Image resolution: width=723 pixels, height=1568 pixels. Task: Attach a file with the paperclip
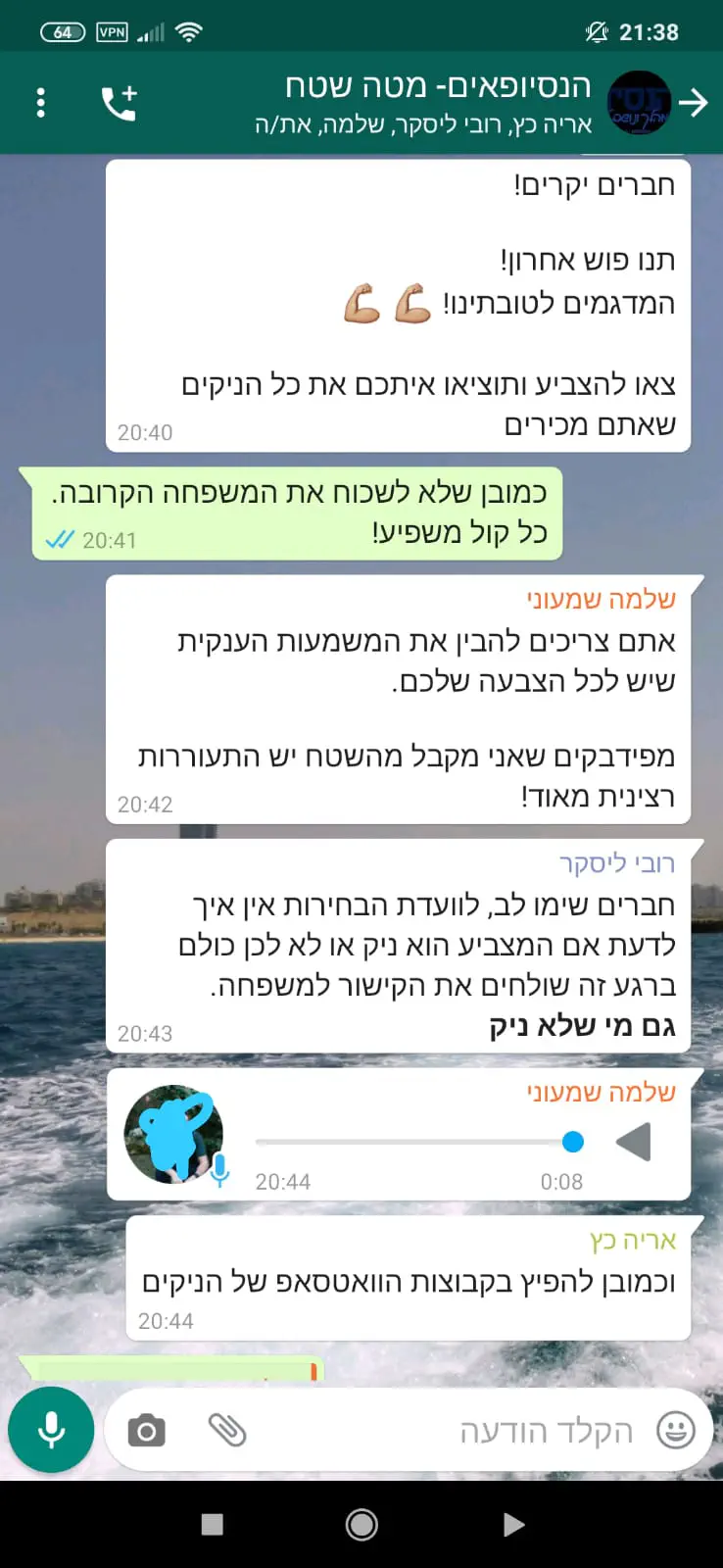(x=227, y=1431)
